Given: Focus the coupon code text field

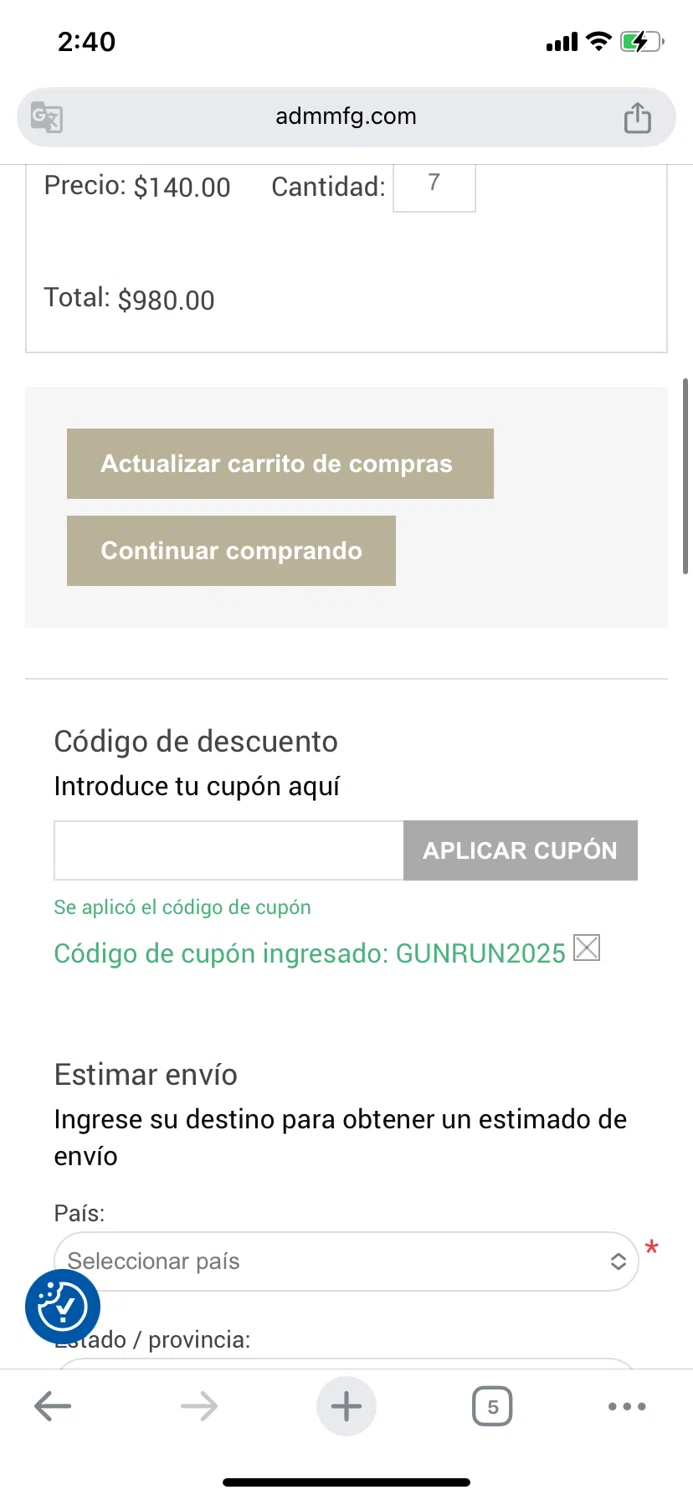Looking at the screenshot, I should tap(229, 851).
